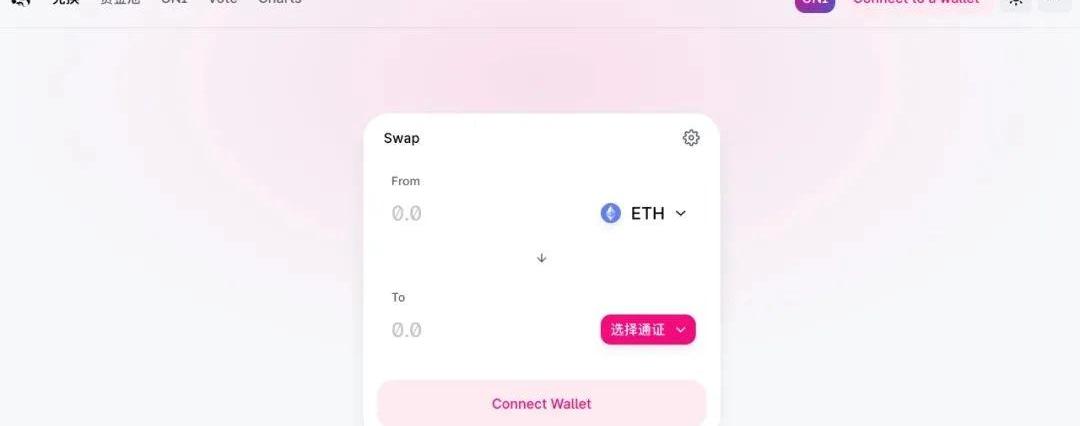
Task: Open the ETH token dropdown
Action: 644,213
